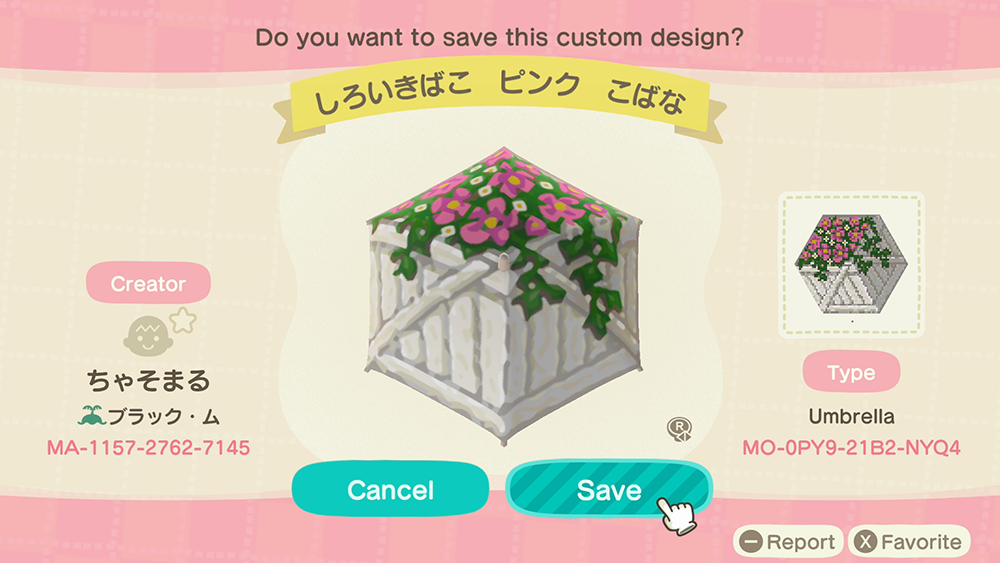Viewport: 1000px width, 563px height.
Task: Cancel saving the design
Action: pos(390,490)
